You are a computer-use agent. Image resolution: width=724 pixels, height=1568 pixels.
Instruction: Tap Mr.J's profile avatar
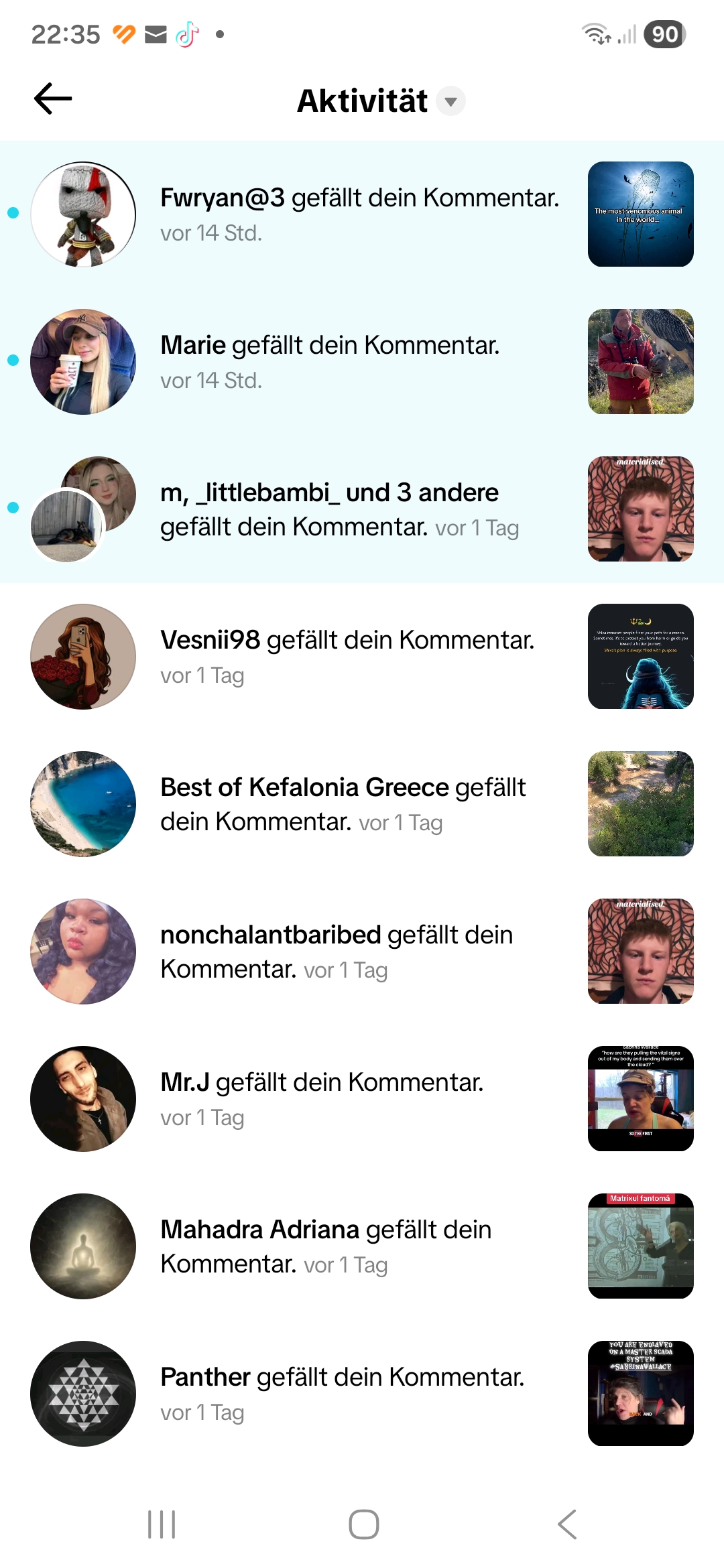point(83,1098)
